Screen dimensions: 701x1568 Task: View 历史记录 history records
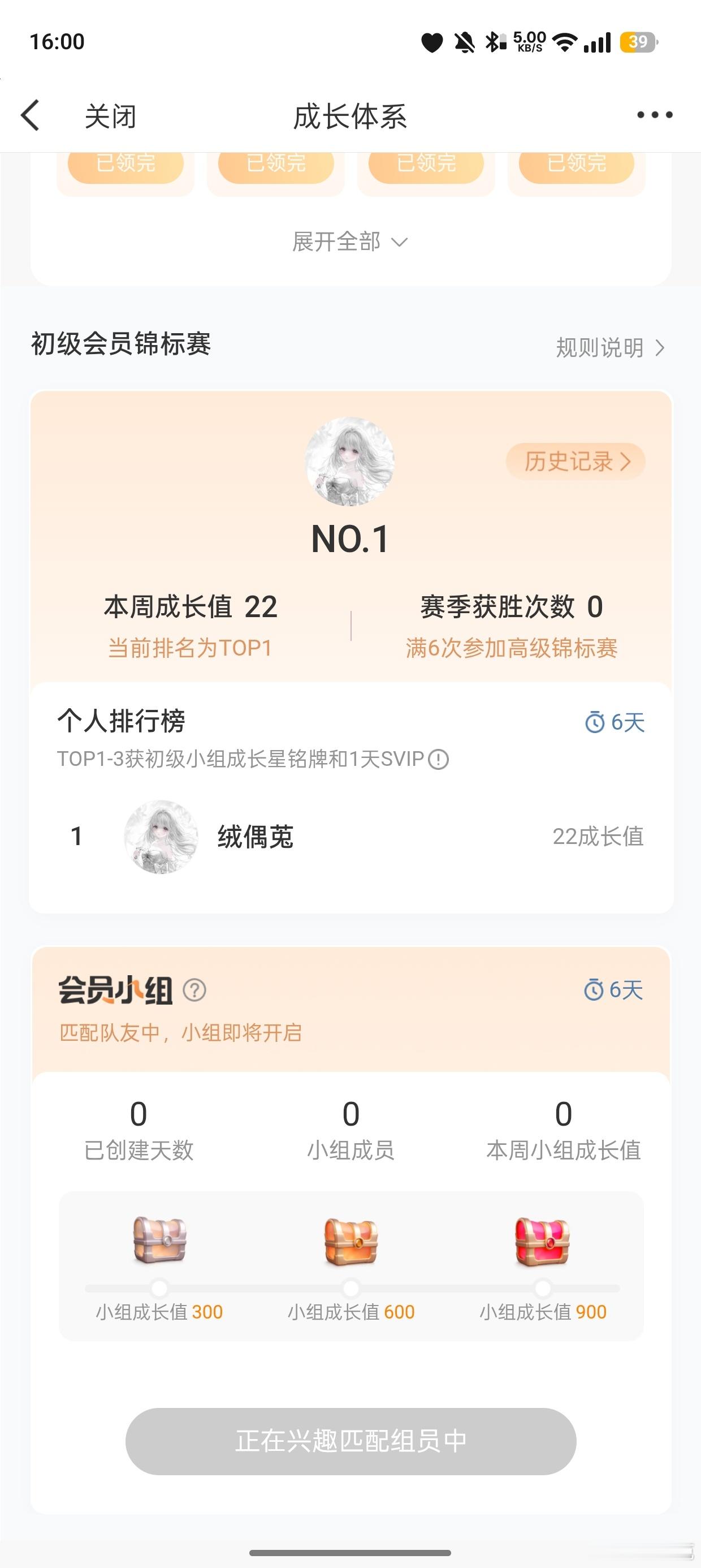coord(575,462)
